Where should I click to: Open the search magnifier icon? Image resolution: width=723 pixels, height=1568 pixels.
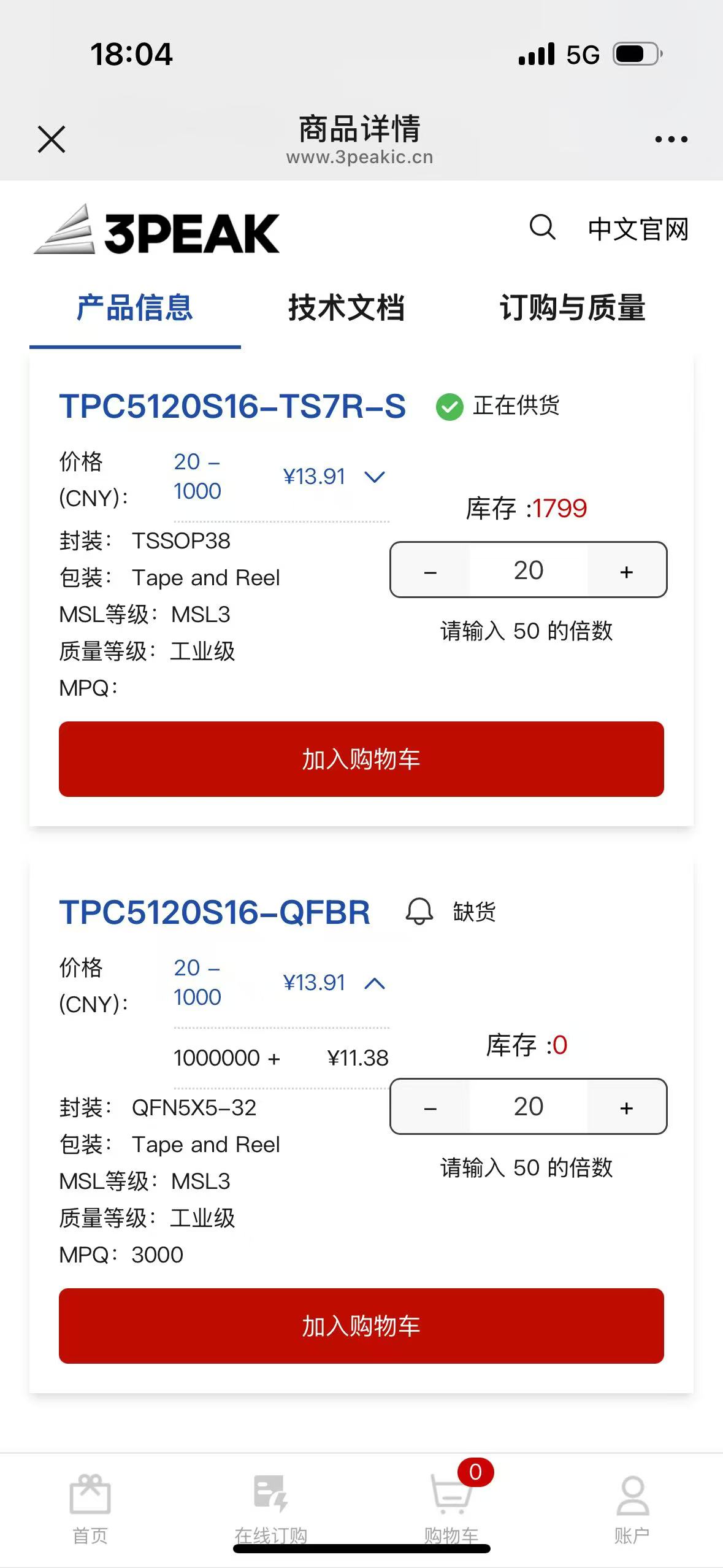(542, 228)
